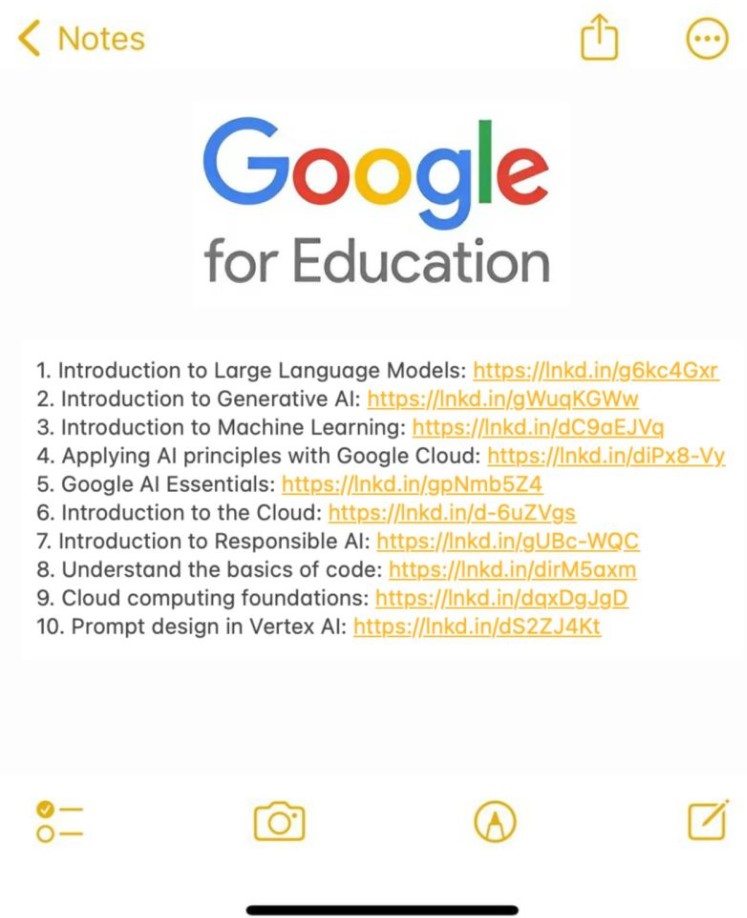747x918 pixels.
Task: Add a checklist to the note
Action: click(x=59, y=822)
